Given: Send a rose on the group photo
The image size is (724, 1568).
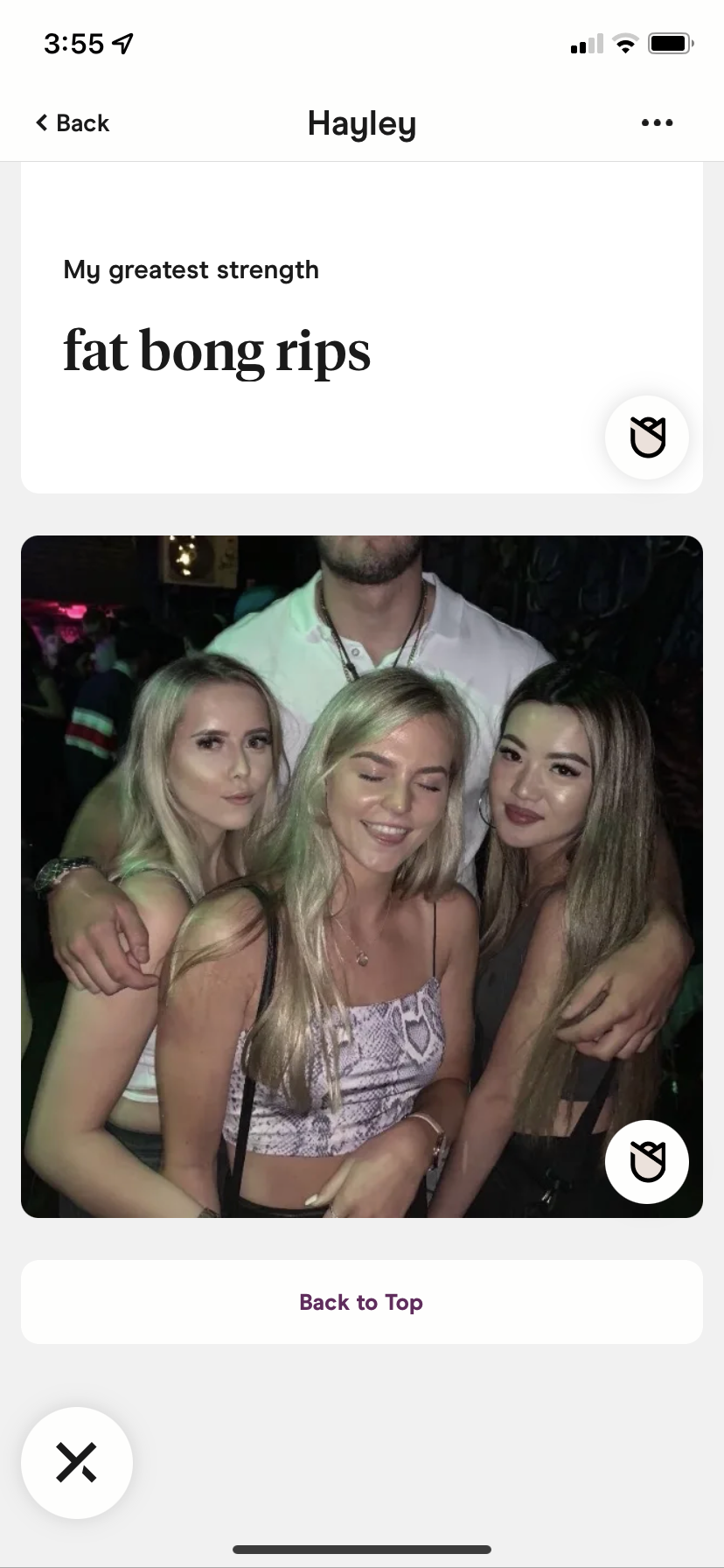Looking at the screenshot, I should [647, 1162].
